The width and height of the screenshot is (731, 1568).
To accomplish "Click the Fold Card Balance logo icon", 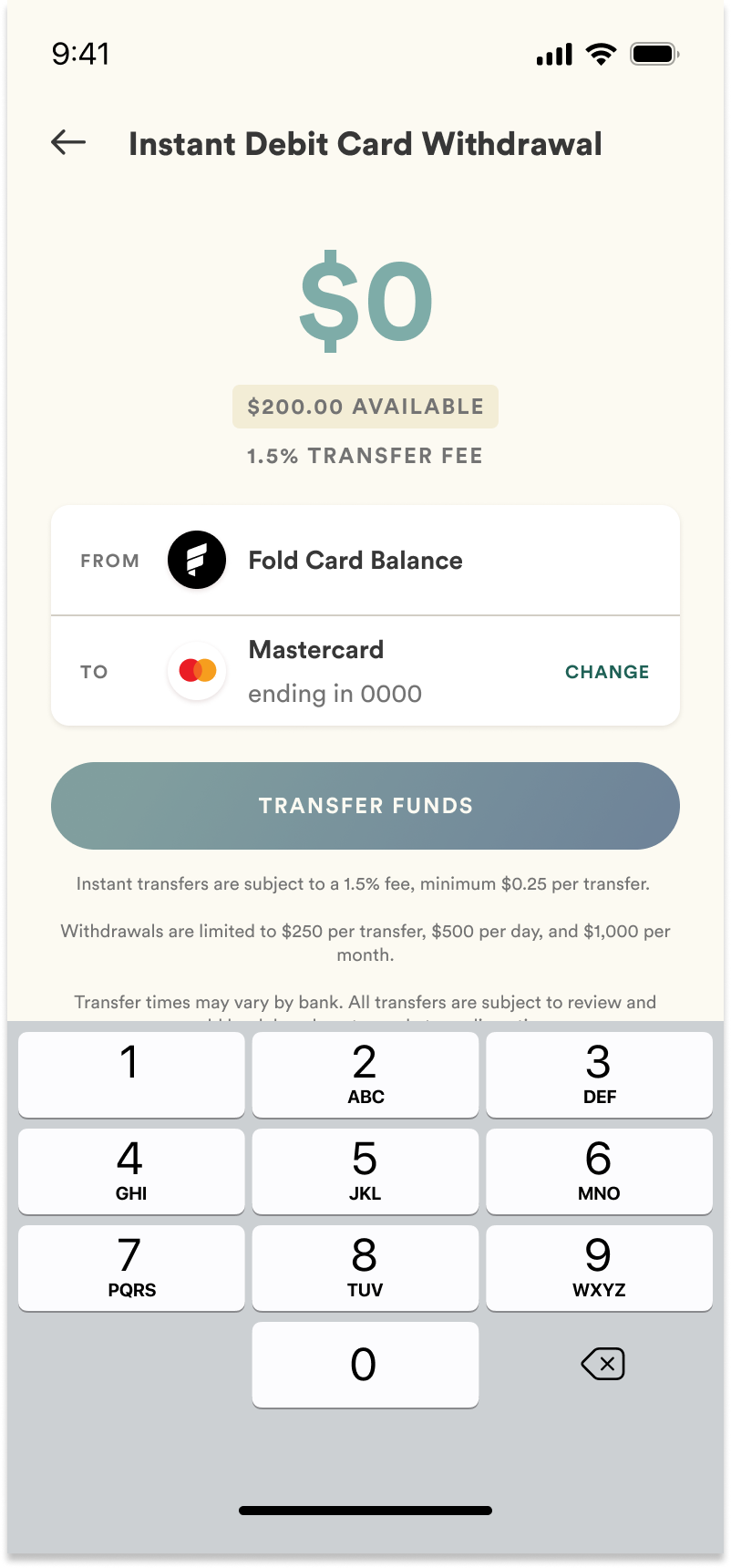I will click(x=196, y=560).
